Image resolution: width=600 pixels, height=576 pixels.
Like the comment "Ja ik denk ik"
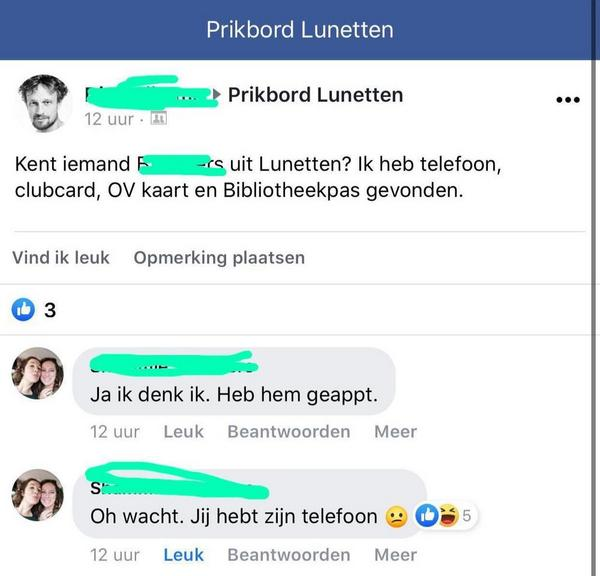pyautogui.click(x=183, y=432)
